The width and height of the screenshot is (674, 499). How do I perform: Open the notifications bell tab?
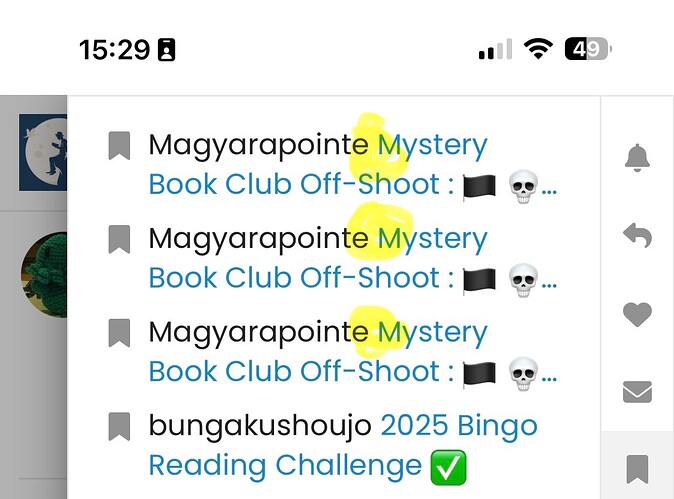tap(637, 157)
